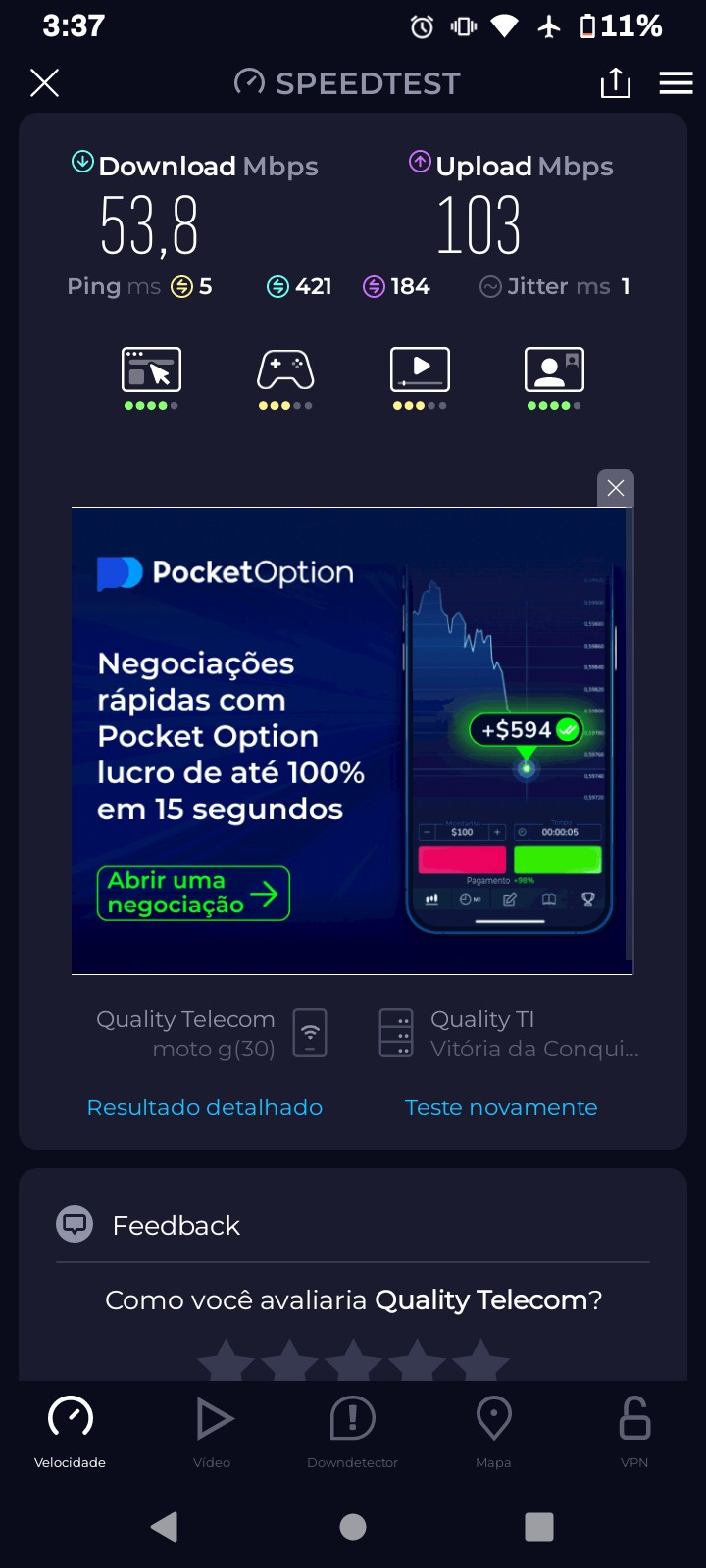Open the hamburger menu

676,83
